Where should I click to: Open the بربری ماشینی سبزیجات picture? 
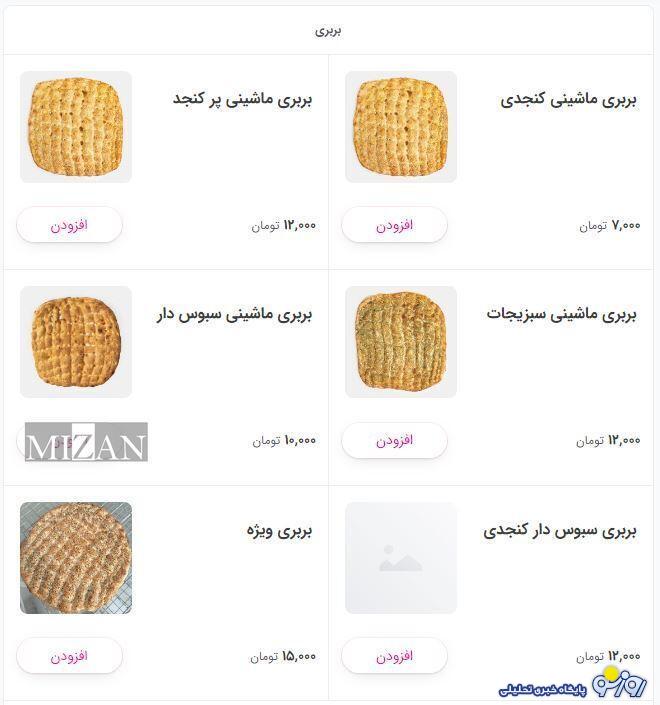tap(401, 342)
